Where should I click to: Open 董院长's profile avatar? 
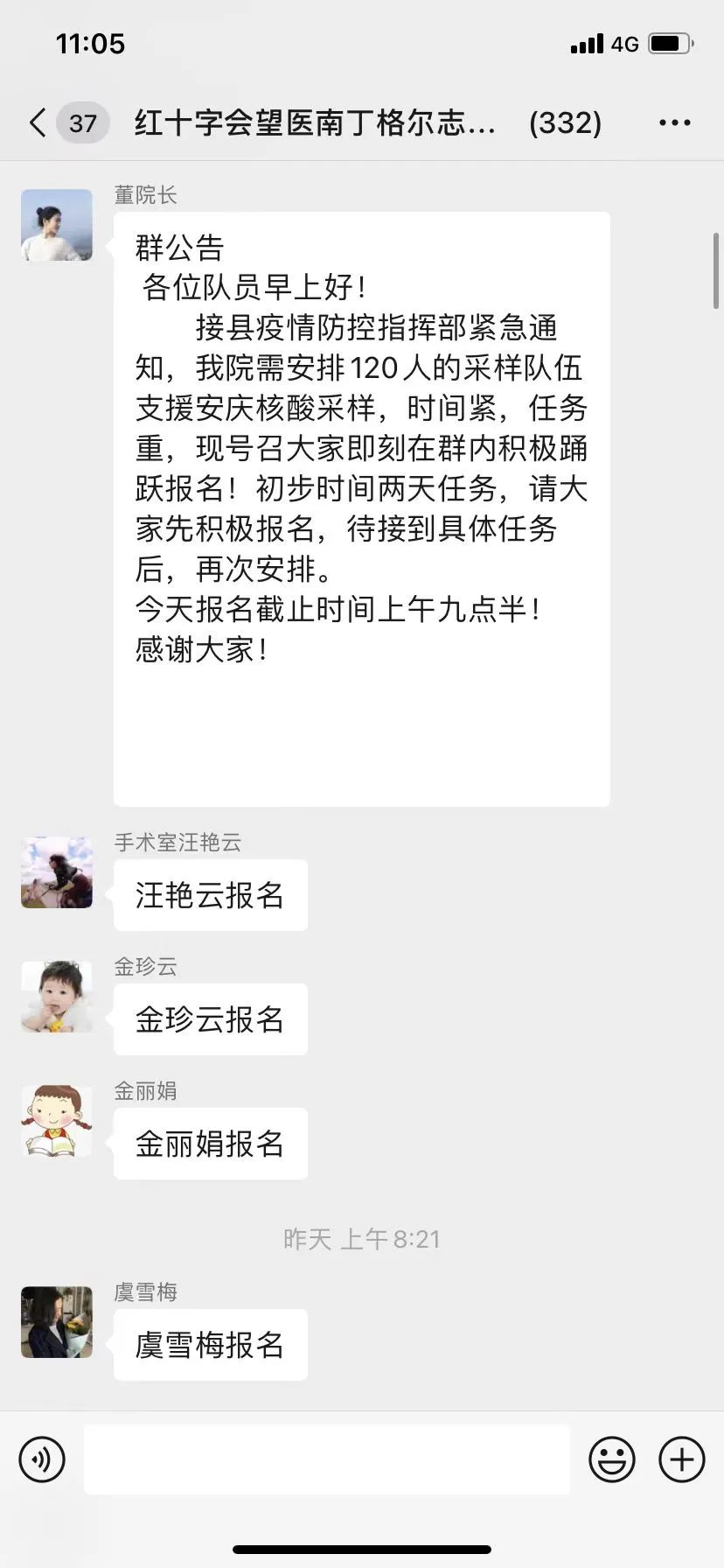(x=57, y=225)
